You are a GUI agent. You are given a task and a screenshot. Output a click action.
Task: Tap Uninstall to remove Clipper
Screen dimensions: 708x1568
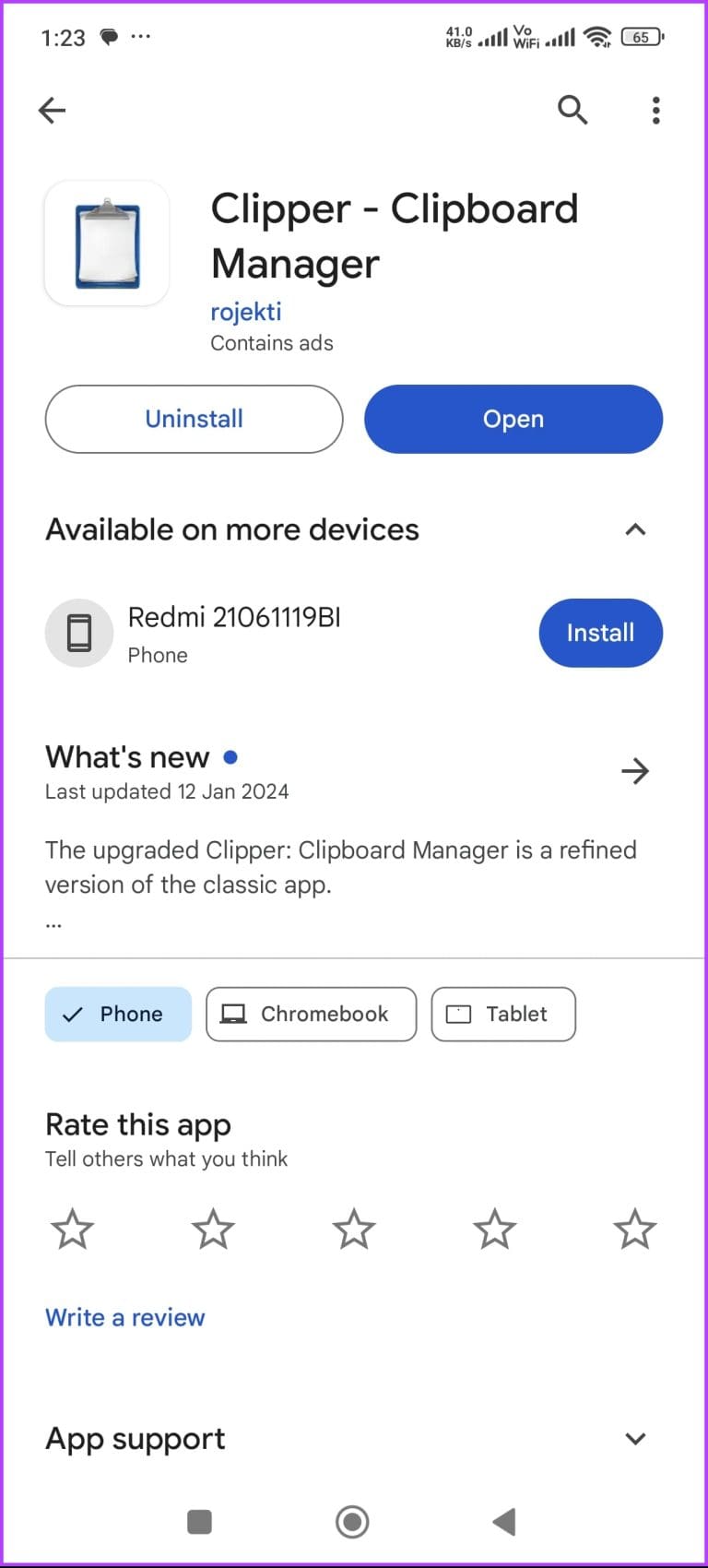[x=194, y=419]
